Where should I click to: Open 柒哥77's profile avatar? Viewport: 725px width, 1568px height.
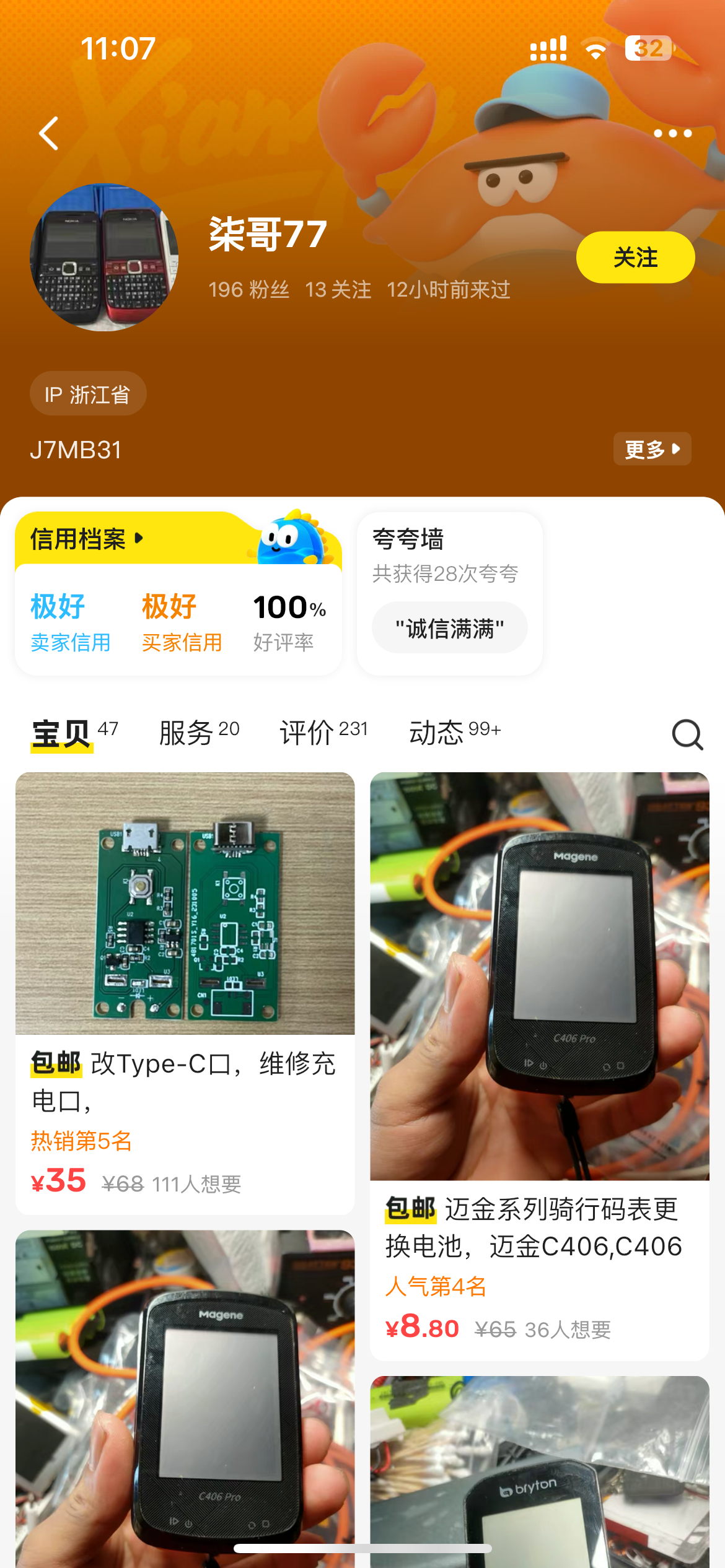click(104, 257)
